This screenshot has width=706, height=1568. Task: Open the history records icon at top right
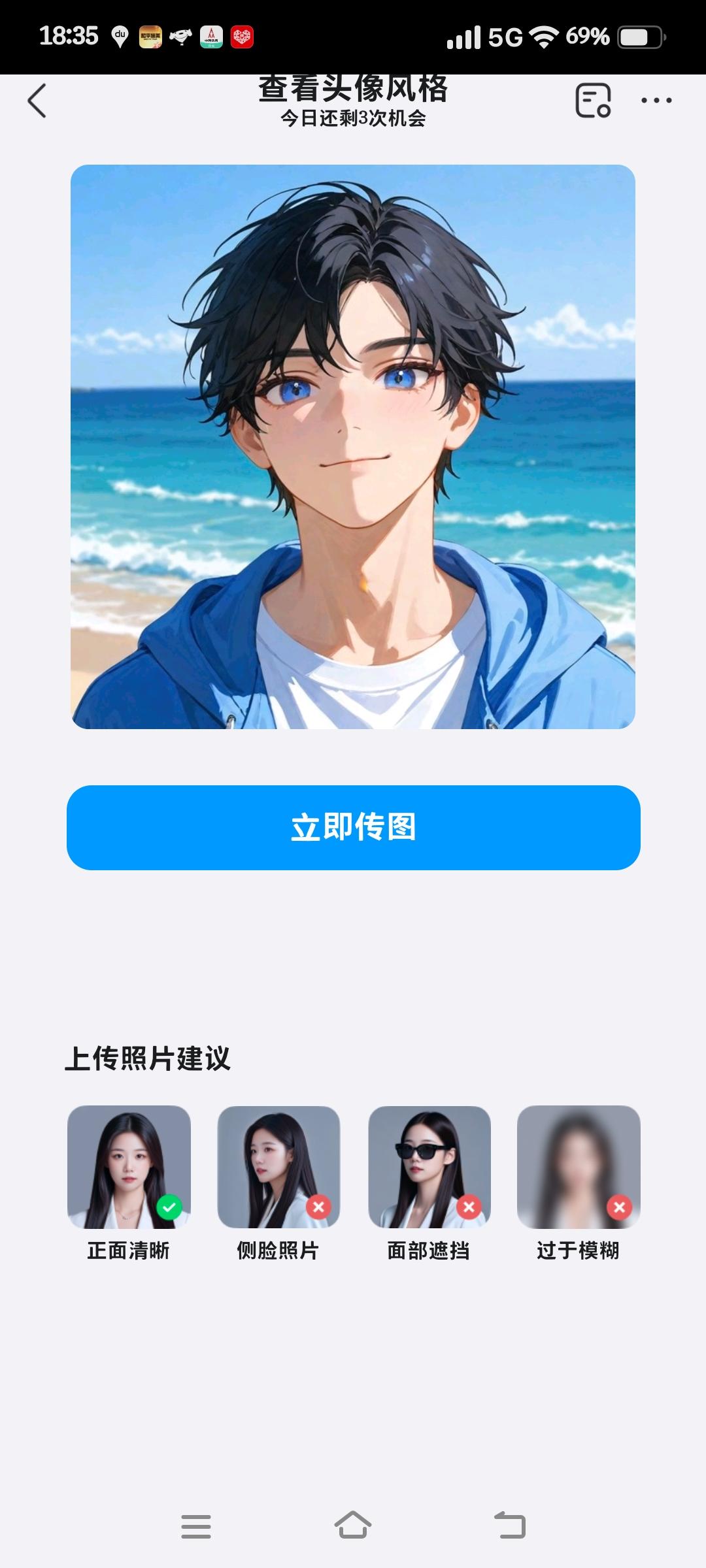click(x=591, y=101)
